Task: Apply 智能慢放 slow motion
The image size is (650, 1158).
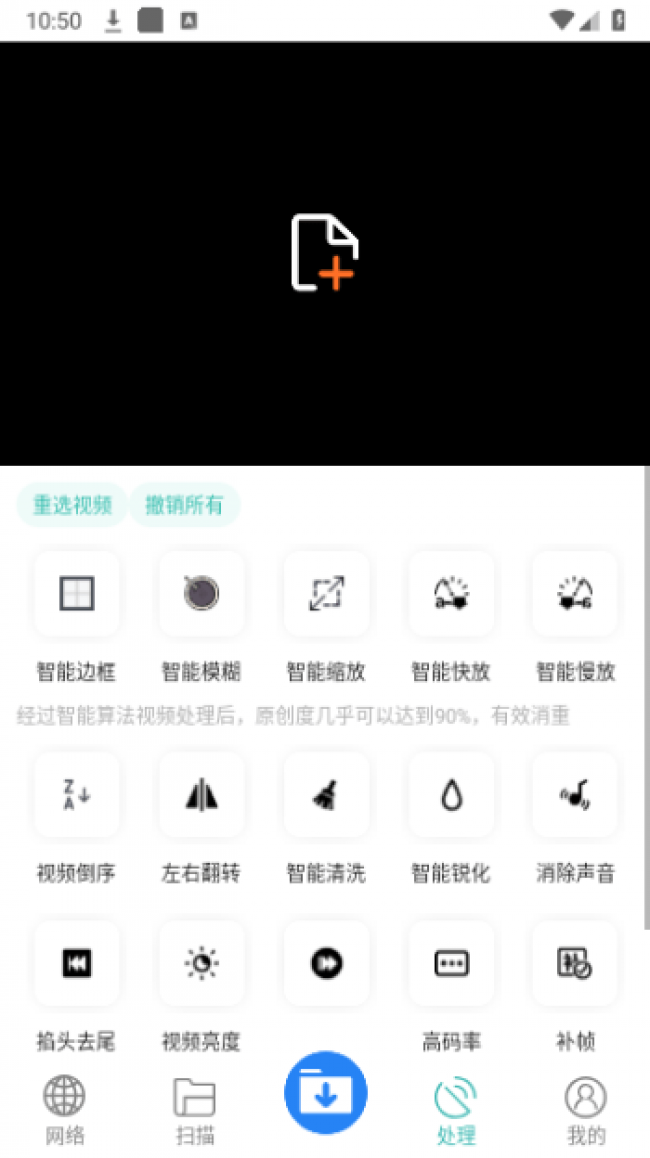Action: [575, 594]
